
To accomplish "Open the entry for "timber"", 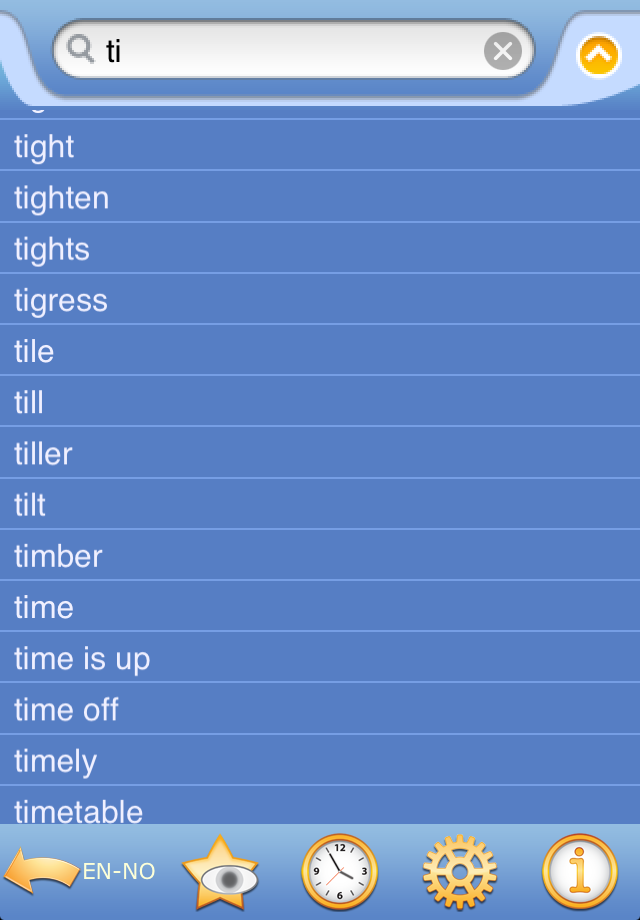I will (x=320, y=556).
